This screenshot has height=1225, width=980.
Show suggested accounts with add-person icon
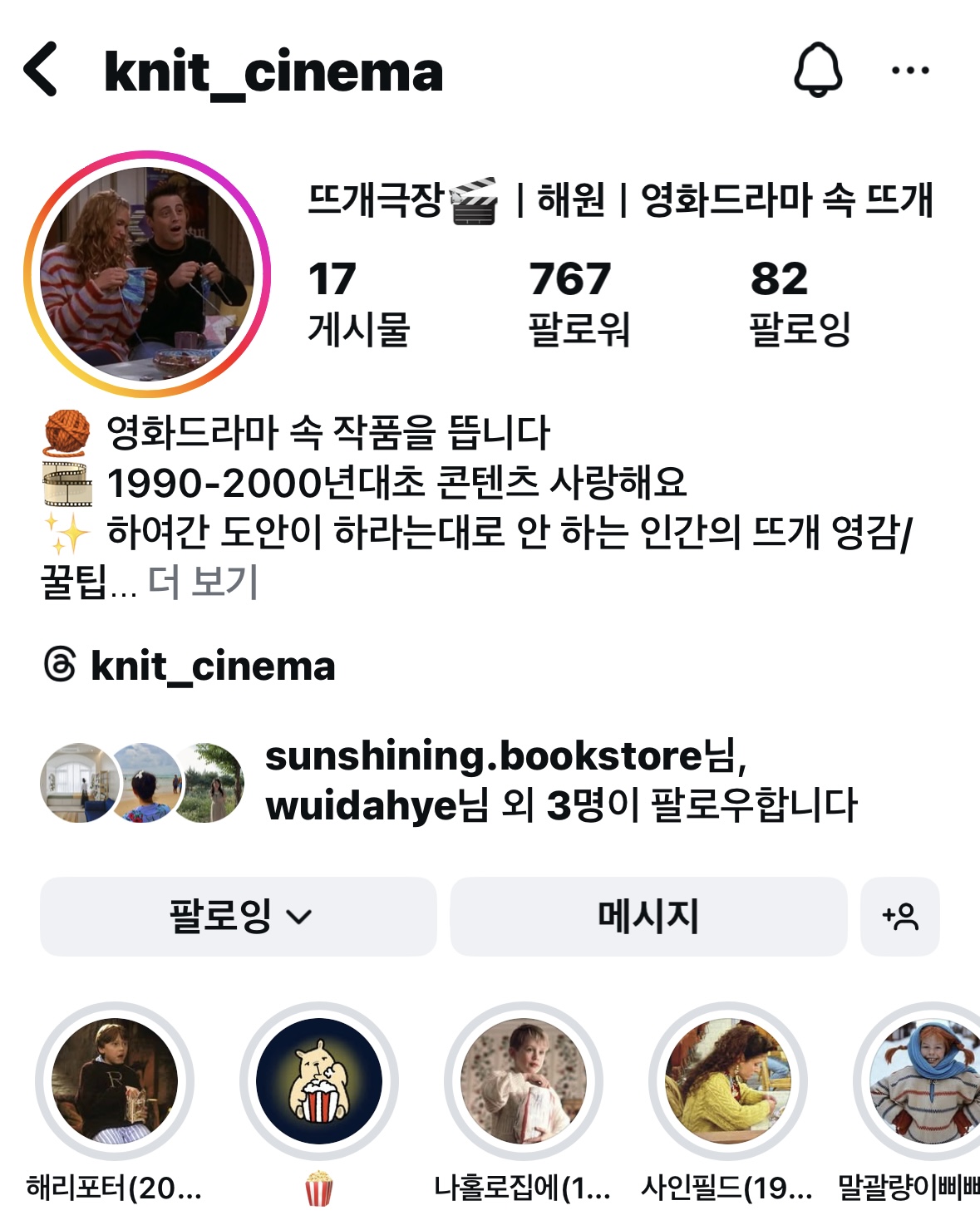pyautogui.click(x=900, y=916)
